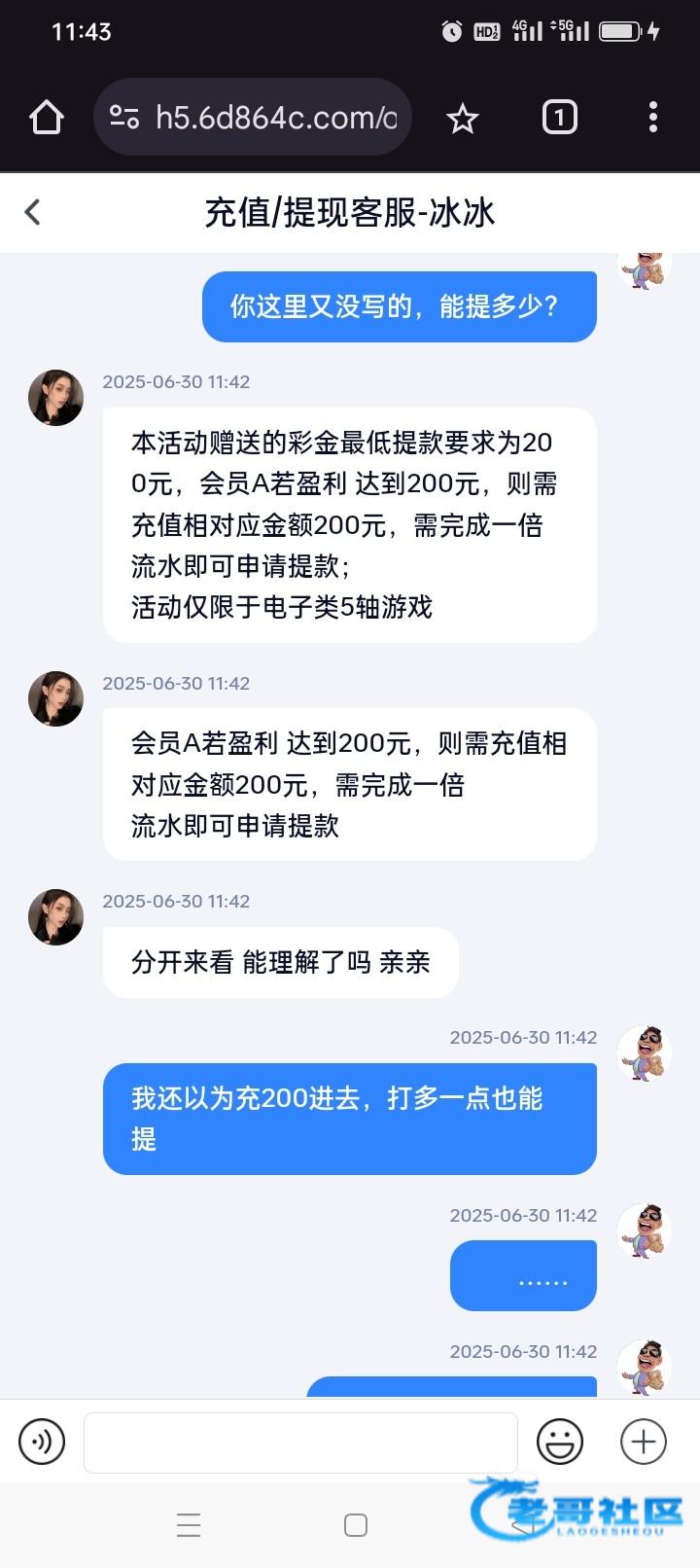Open recent apps from navigation bar

click(189, 1525)
